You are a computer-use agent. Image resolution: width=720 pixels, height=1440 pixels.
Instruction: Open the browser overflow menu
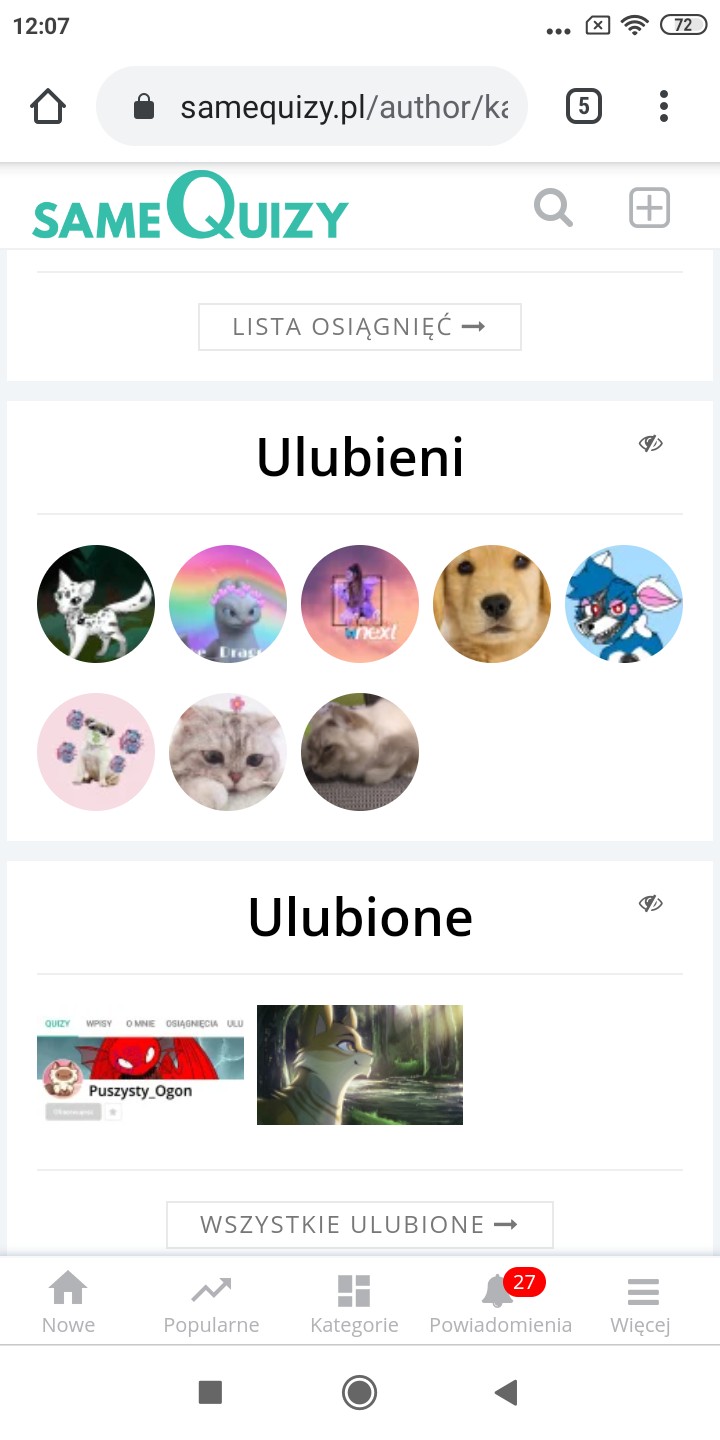click(x=663, y=106)
